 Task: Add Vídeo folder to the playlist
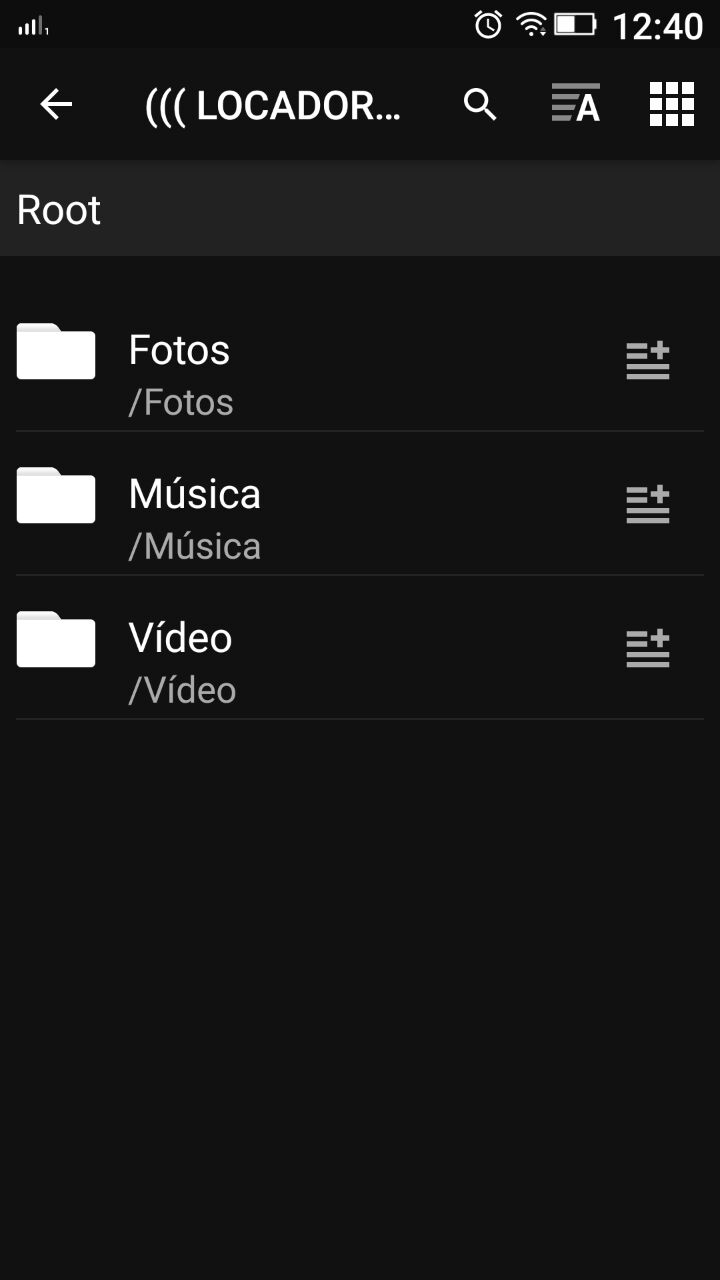[x=648, y=648]
